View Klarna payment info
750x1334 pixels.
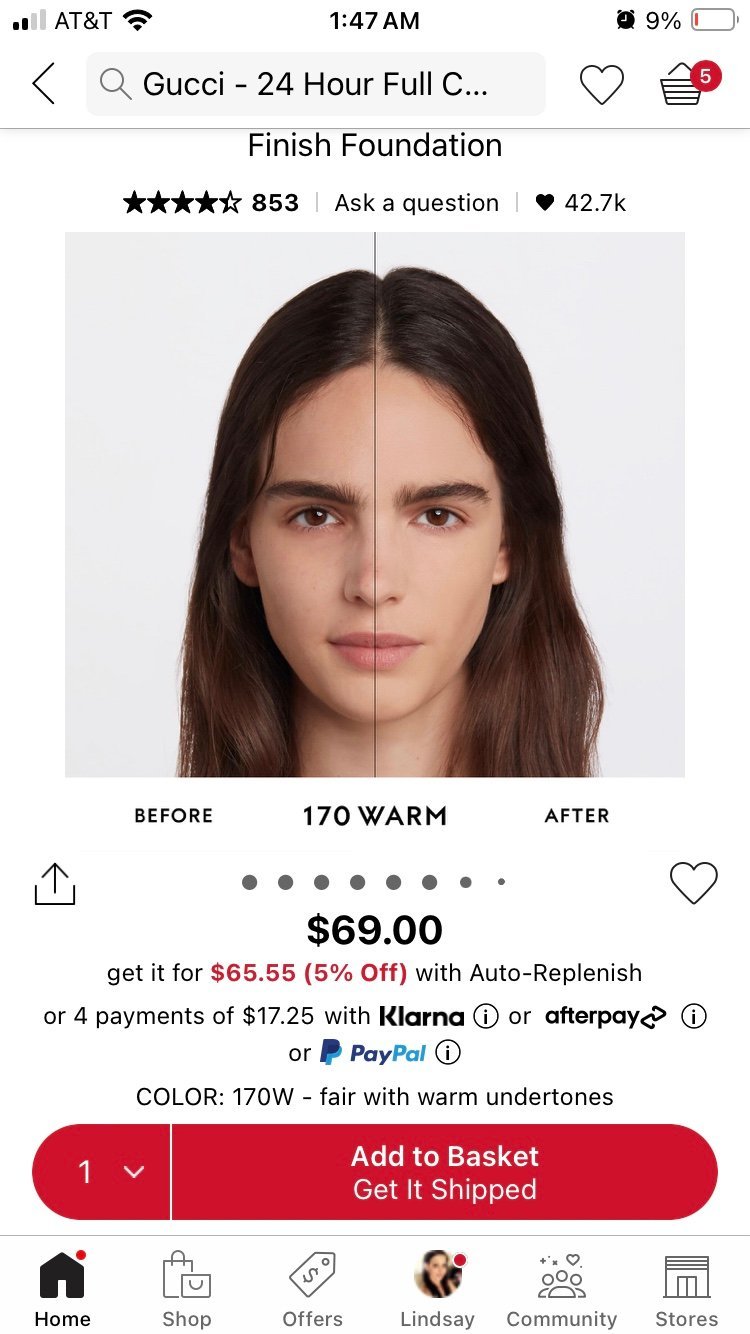(485, 1017)
